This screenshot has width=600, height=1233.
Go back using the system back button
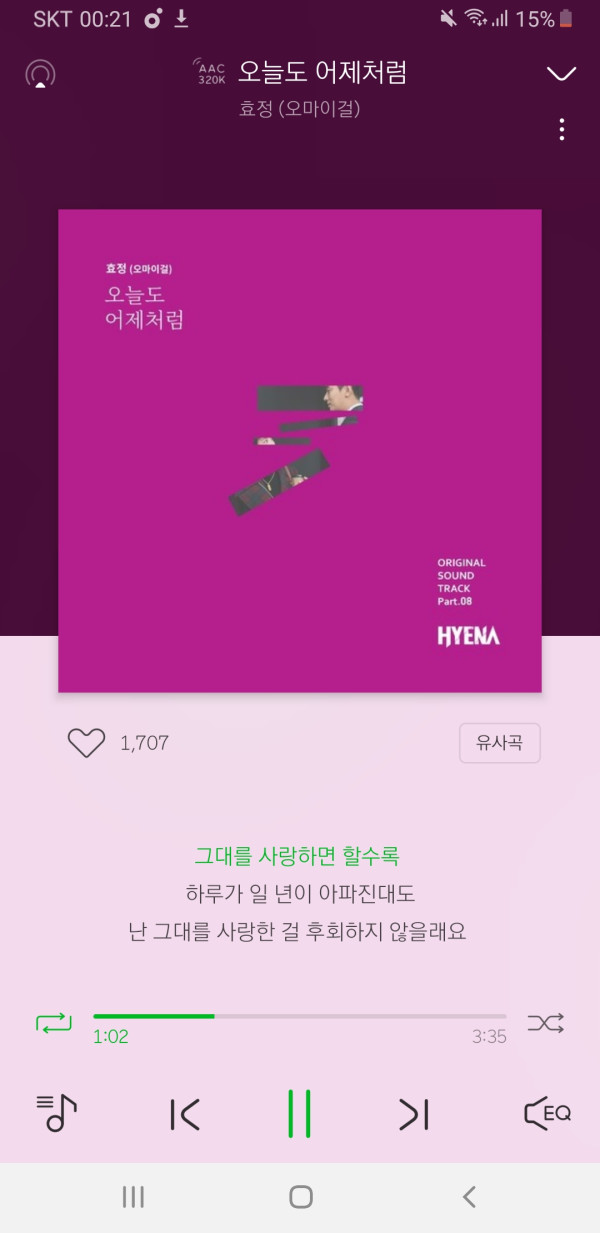click(x=468, y=1197)
